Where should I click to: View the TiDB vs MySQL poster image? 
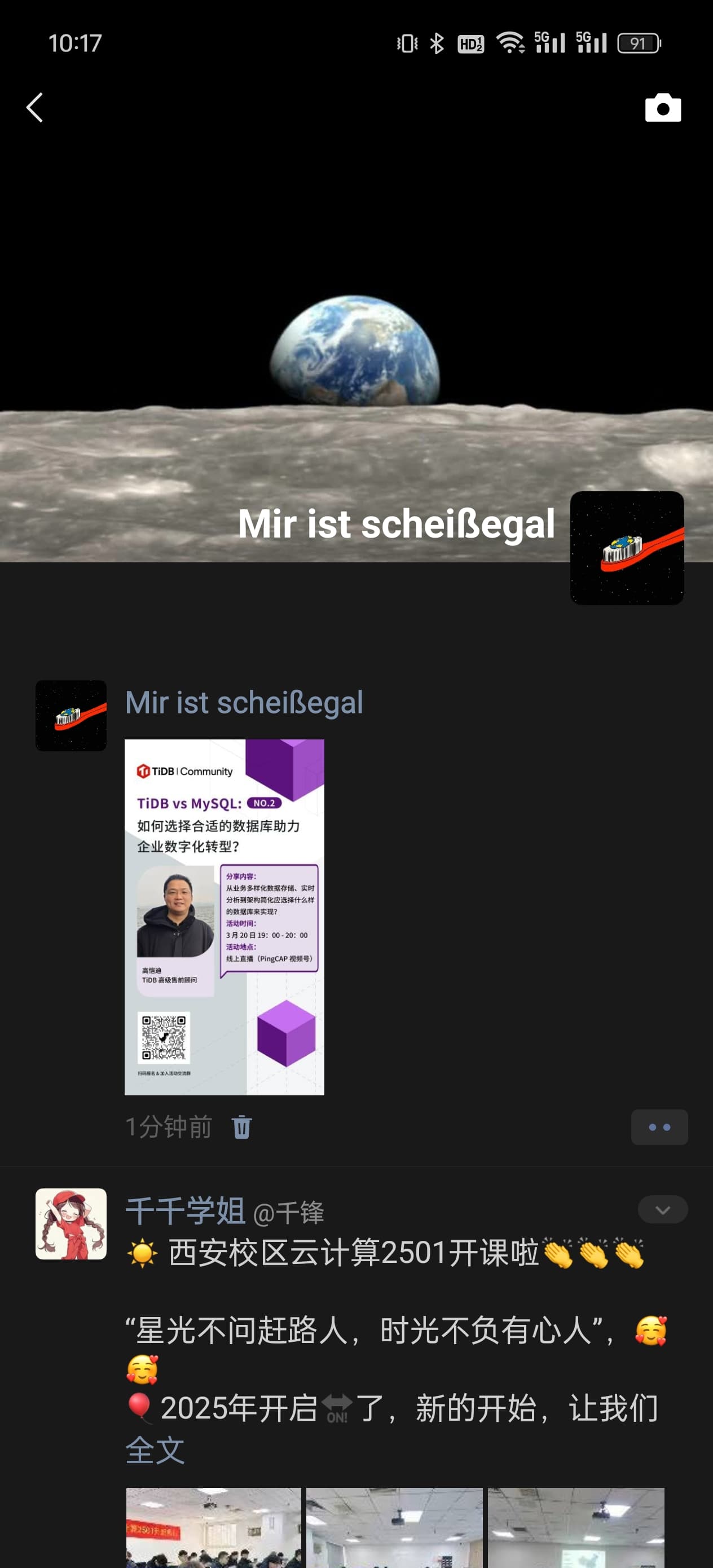tap(224, 917)
